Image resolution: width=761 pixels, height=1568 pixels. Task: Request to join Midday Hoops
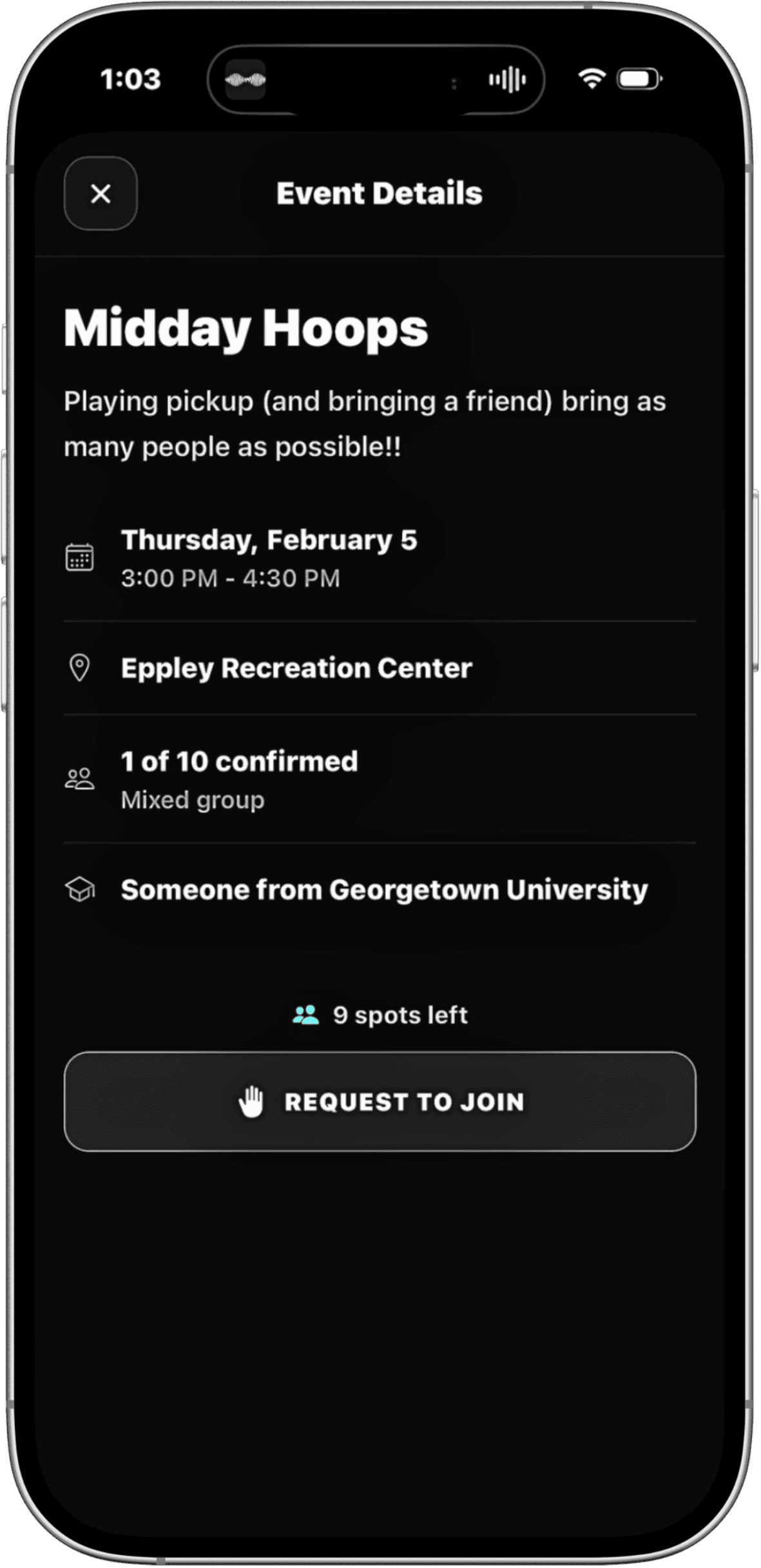click(380, 1102)
